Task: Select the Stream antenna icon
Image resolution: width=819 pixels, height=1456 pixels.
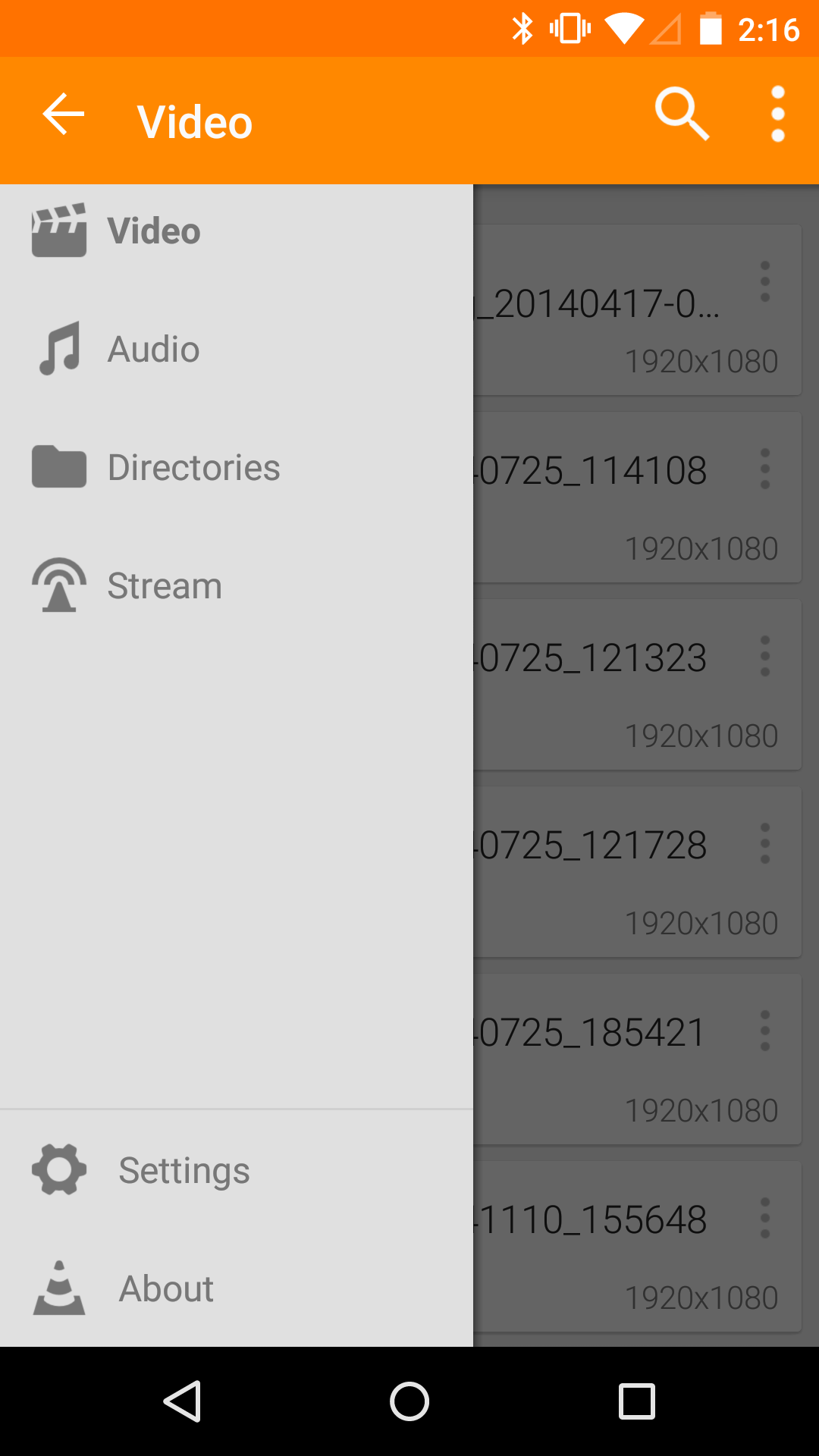Action: [x=60, y=585]
